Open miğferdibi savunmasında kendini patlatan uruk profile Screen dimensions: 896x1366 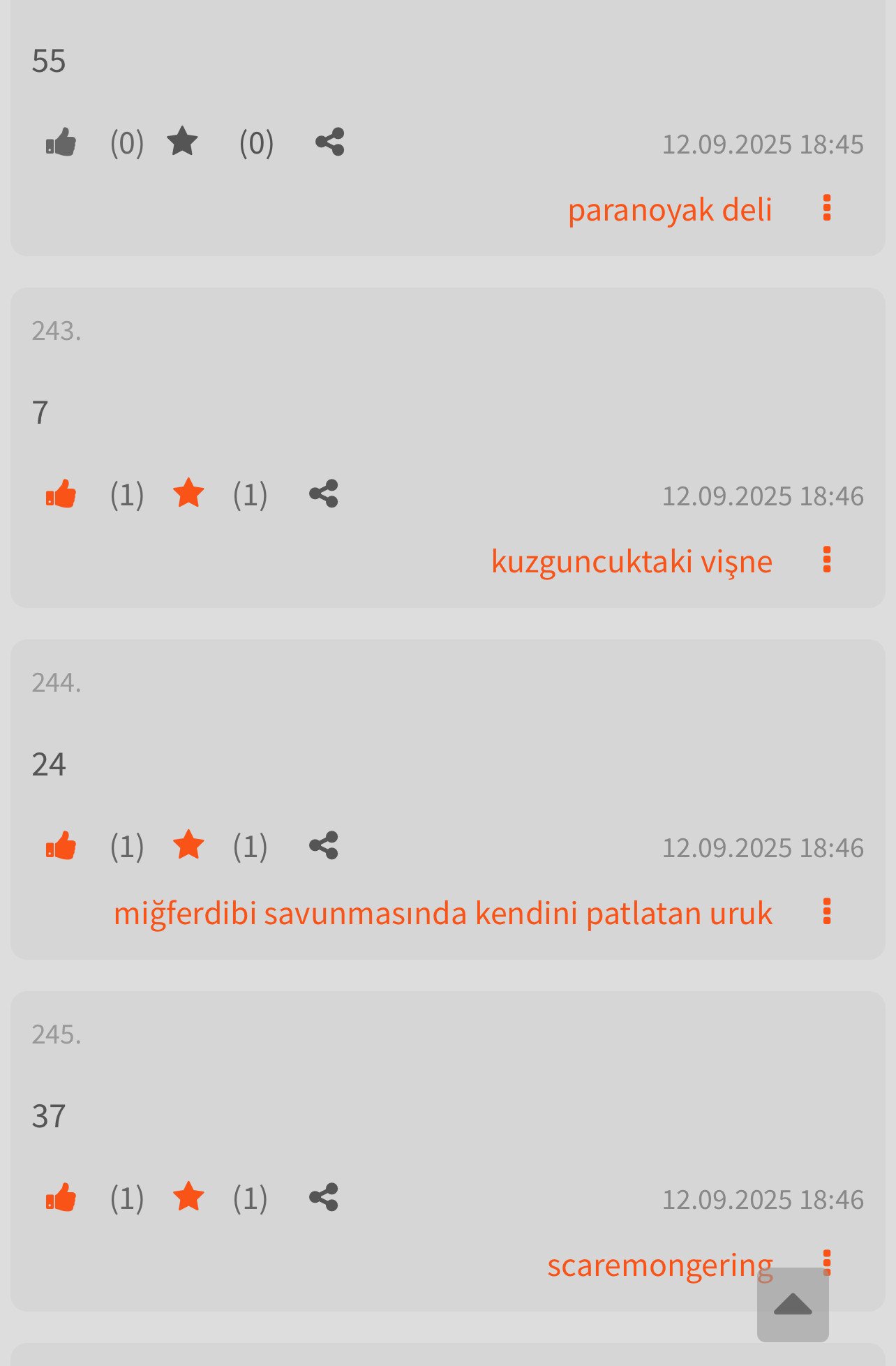pyautogui.click(x=442, y=913)
